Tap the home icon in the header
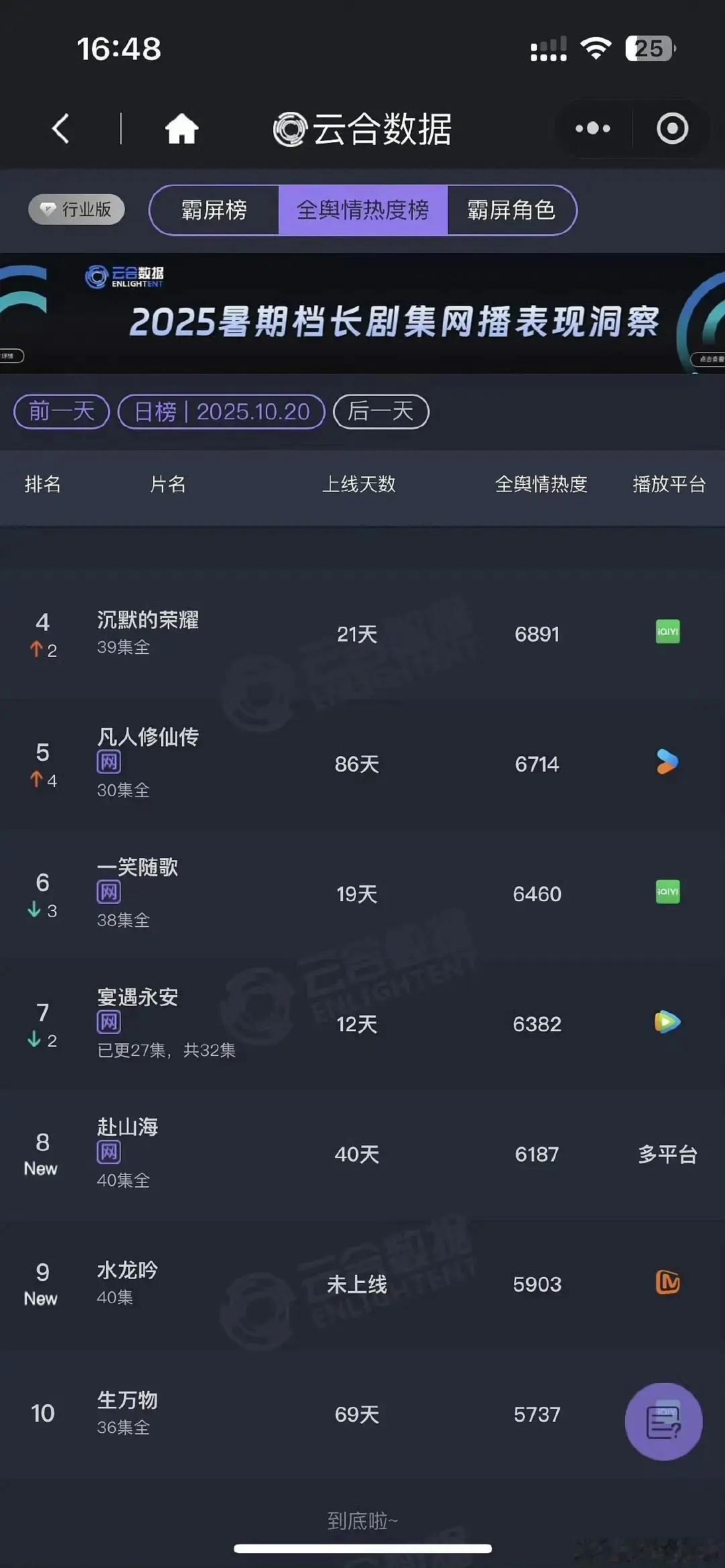The image size is (725, 1568). pos(181,128)
